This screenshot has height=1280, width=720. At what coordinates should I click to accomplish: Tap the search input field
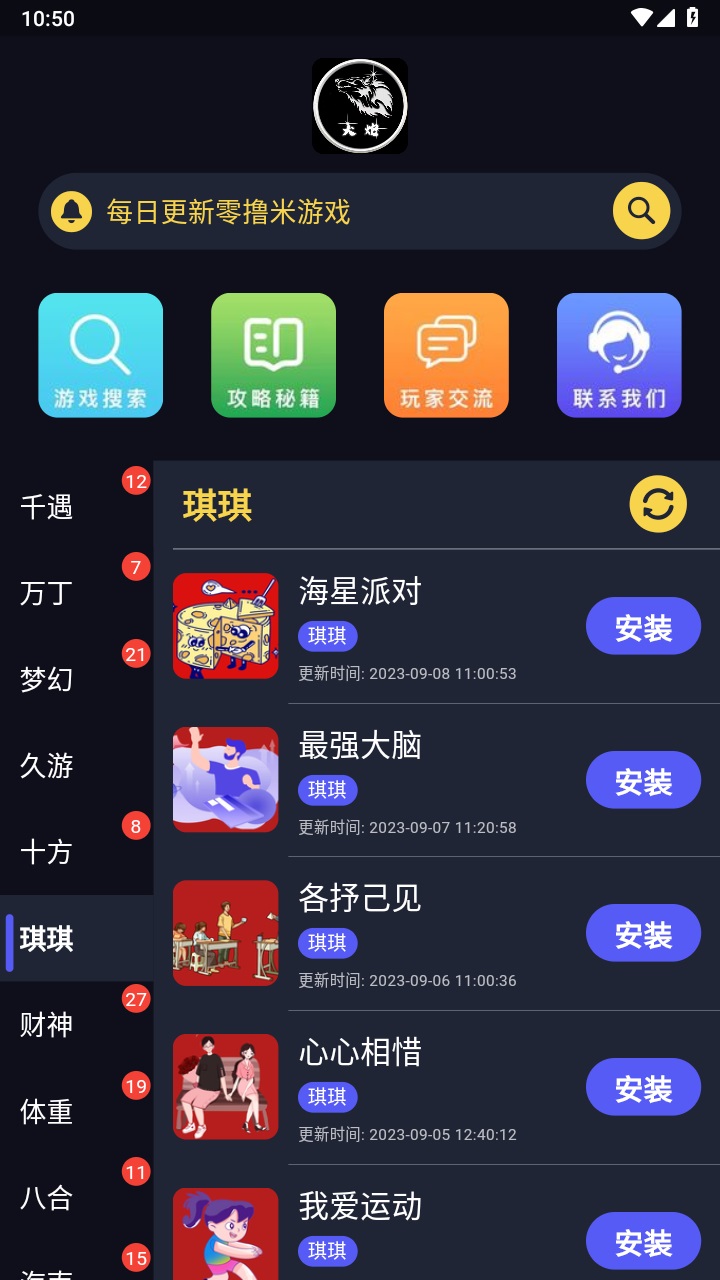pyautogui.click(x=330, y=211)
